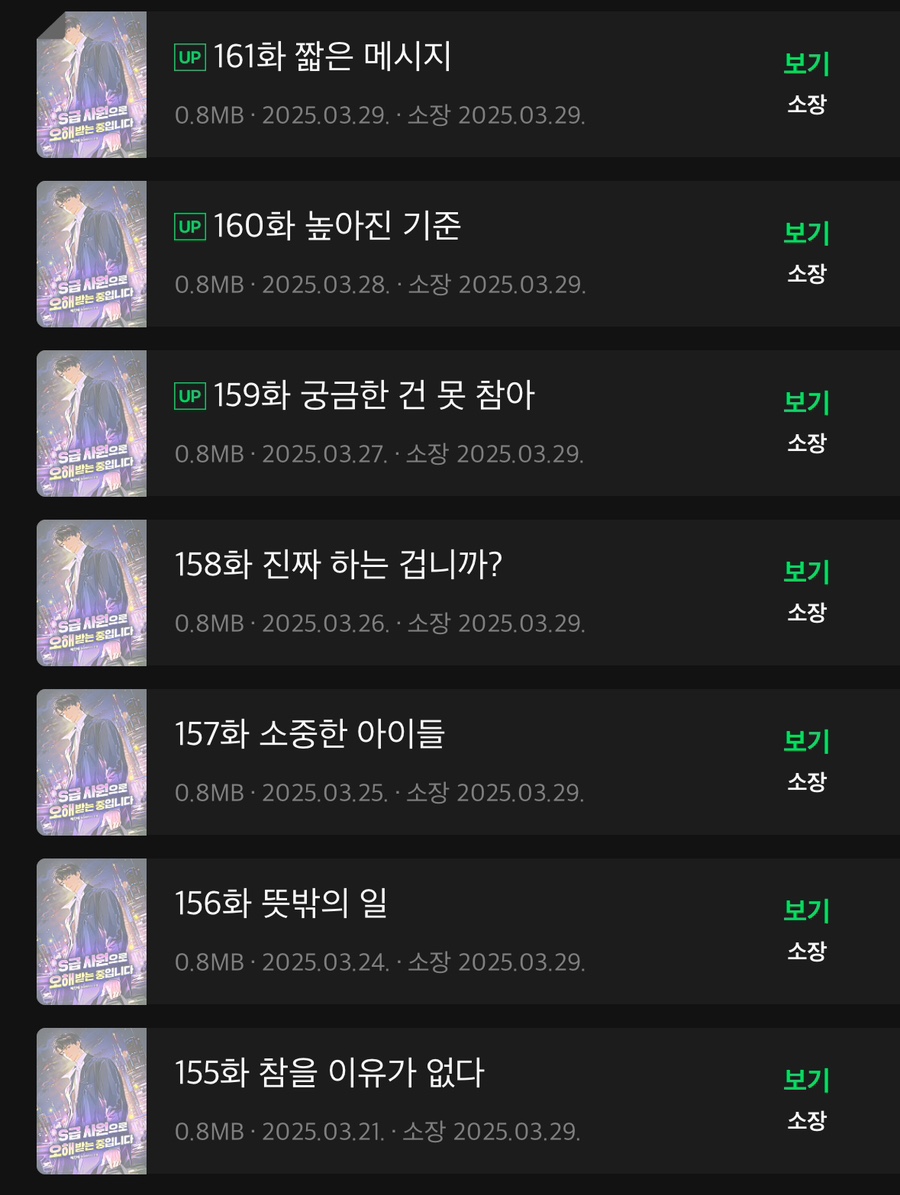The width and height of the screenshot is (900, 1195).
Task: Open the cover thumbnail for episode 157
Action: click(91, 762)
